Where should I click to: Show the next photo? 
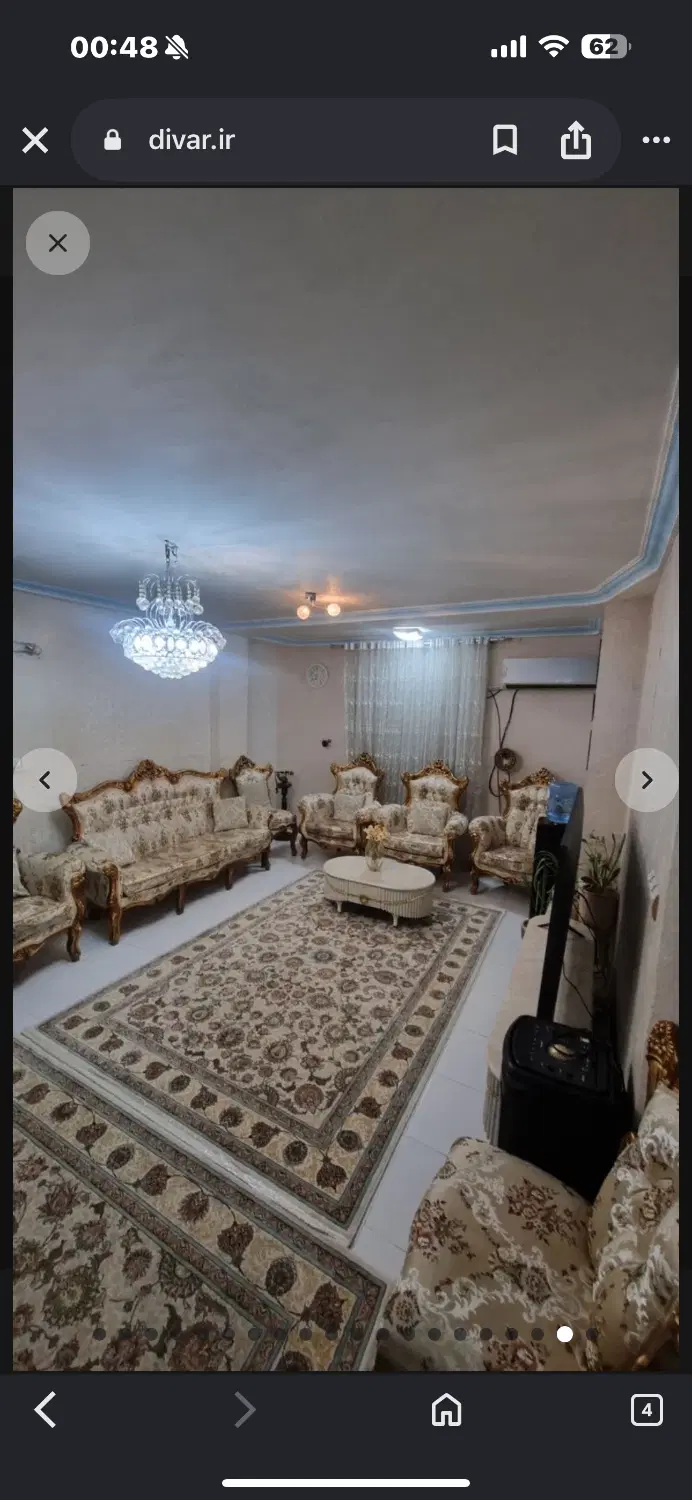pyautogui.click(x=646, y=780)
